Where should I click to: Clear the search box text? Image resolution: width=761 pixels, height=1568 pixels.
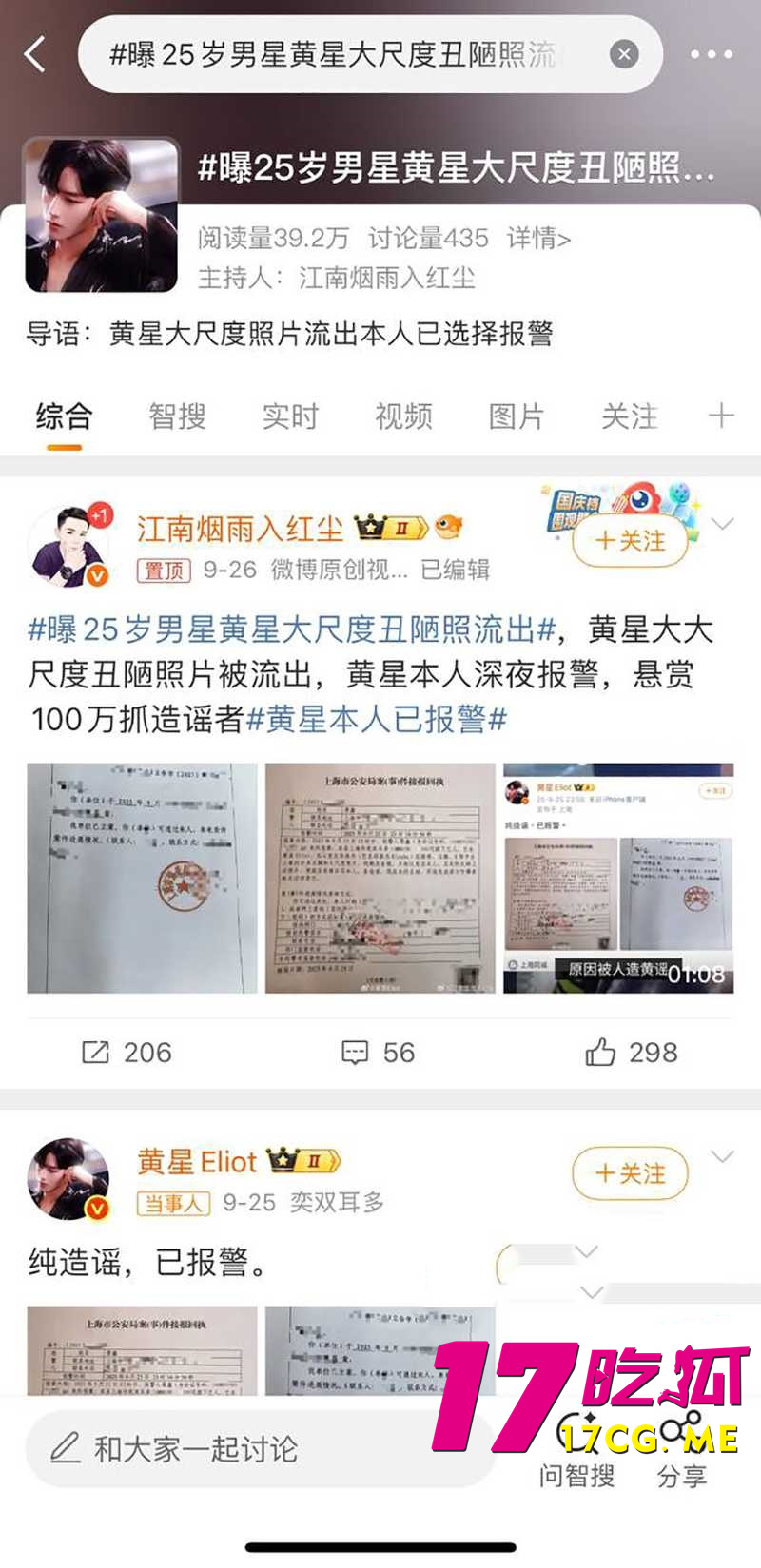coord(623,54)
